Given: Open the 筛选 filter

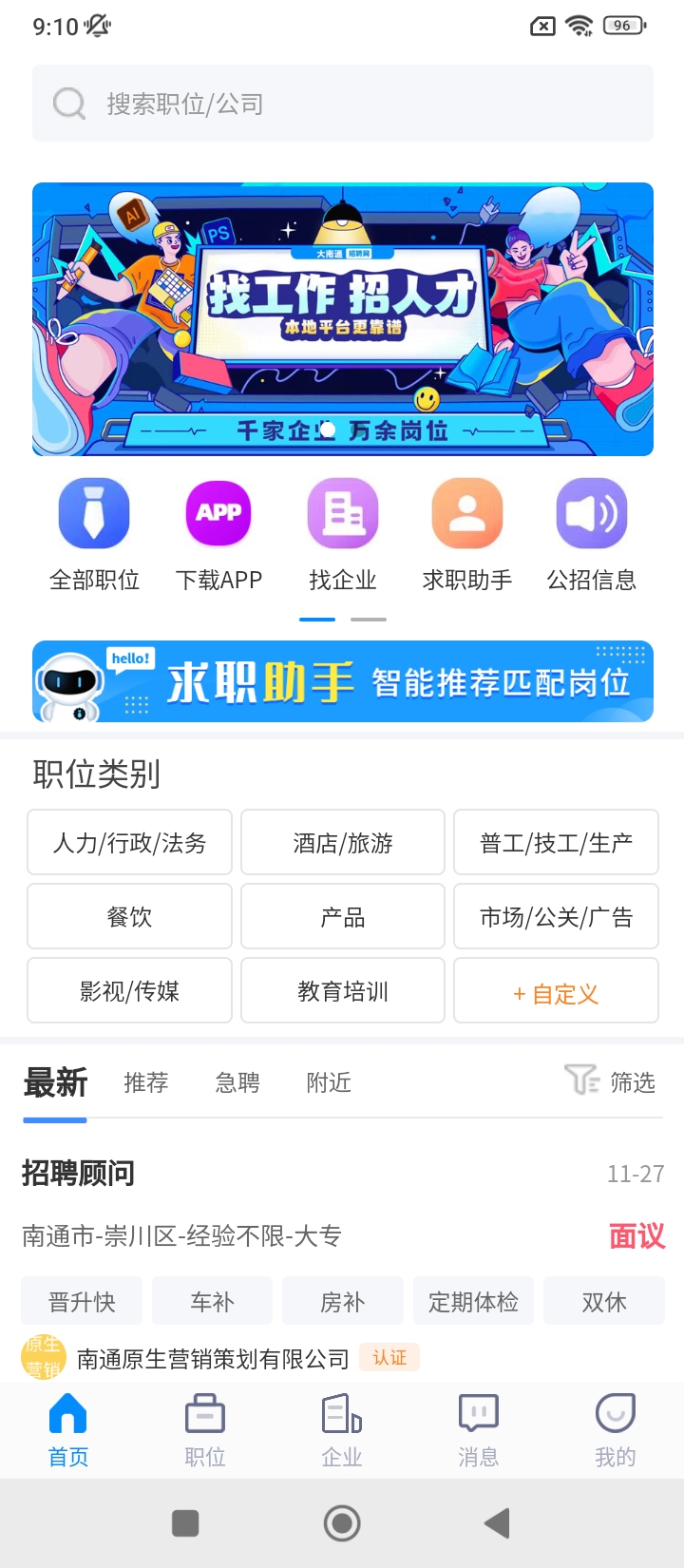Looking at the screenshot, I should [x=610, y=1081].
